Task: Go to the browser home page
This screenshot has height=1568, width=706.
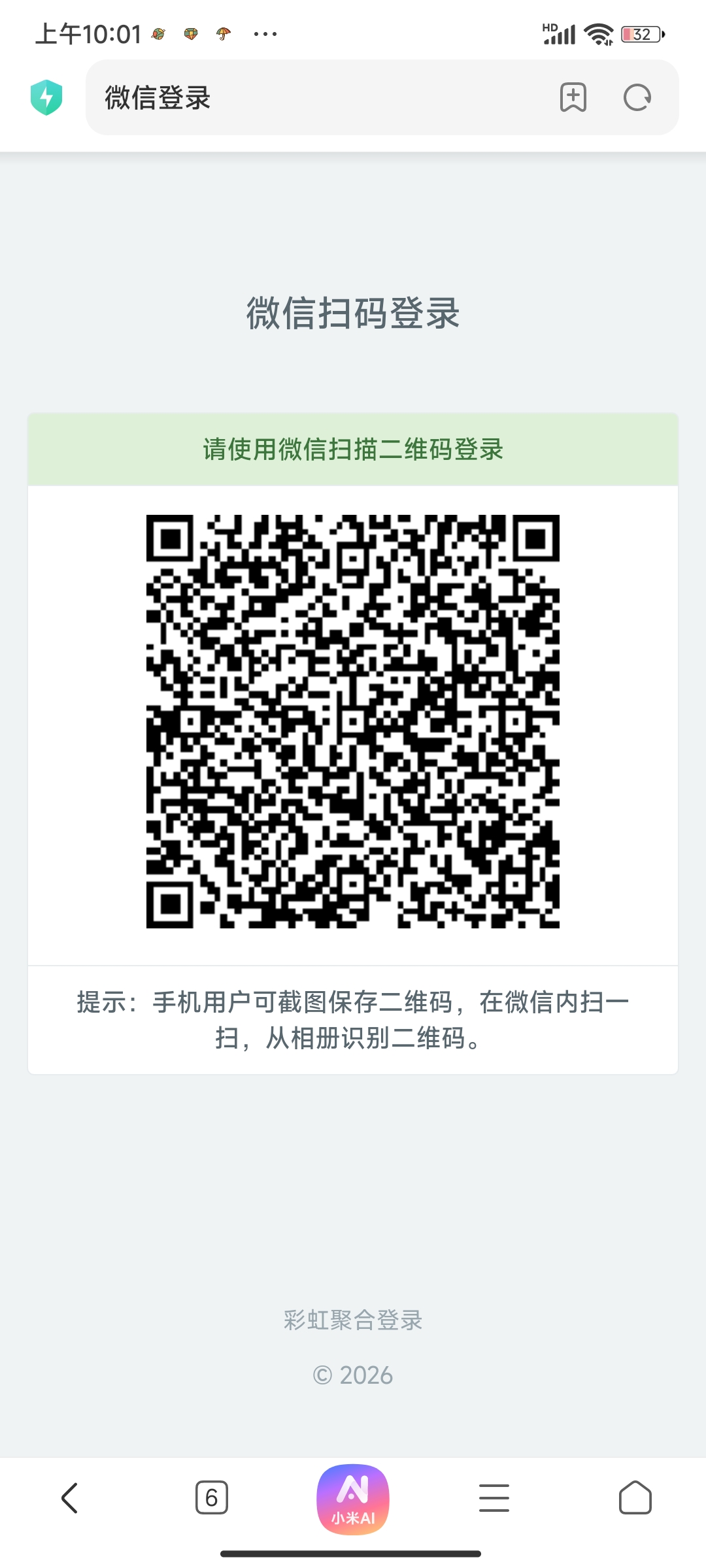Action: tap(635, 1497)
